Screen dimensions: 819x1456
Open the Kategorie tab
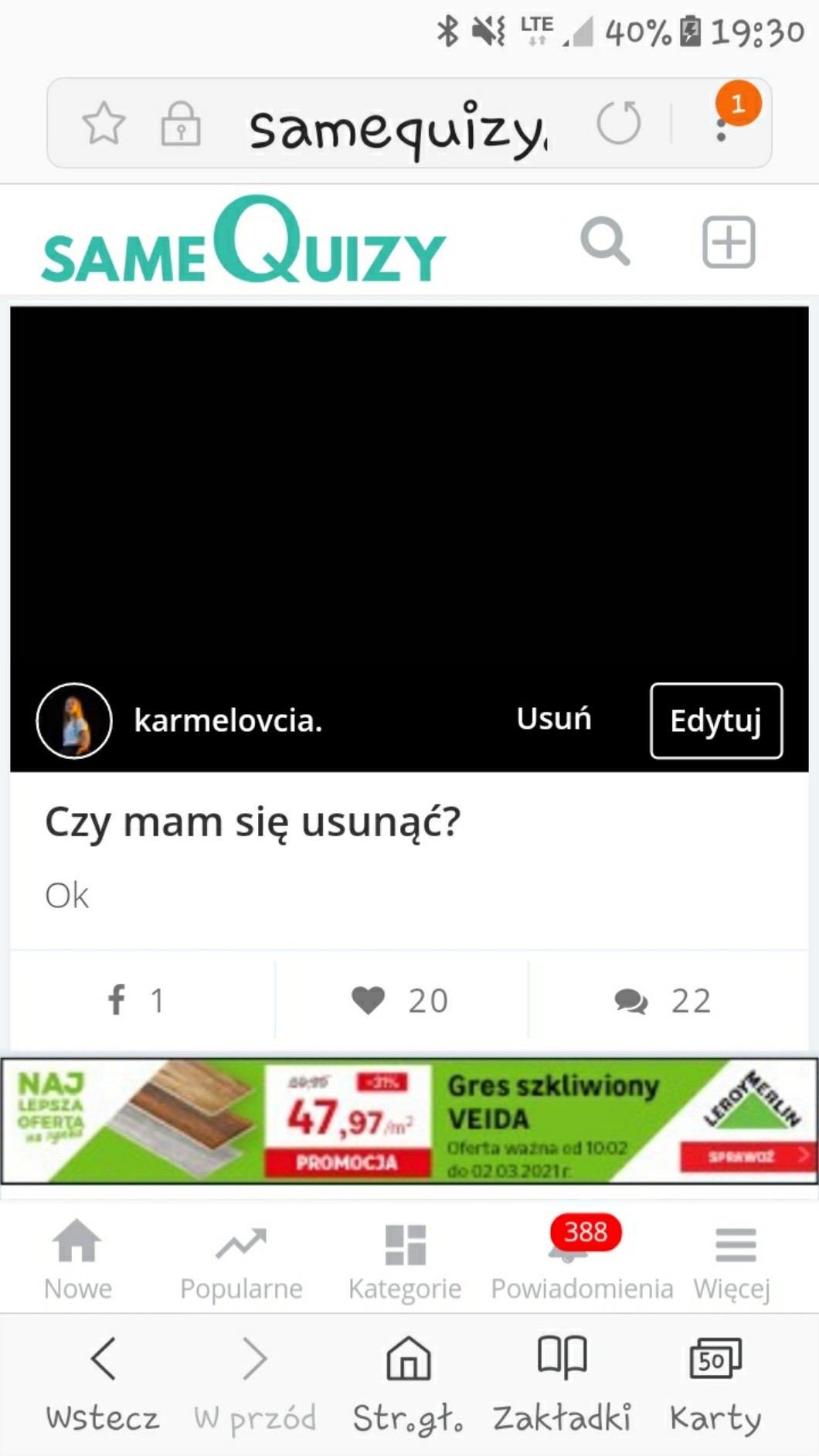pyautogui.click(x=405, y=1258)
